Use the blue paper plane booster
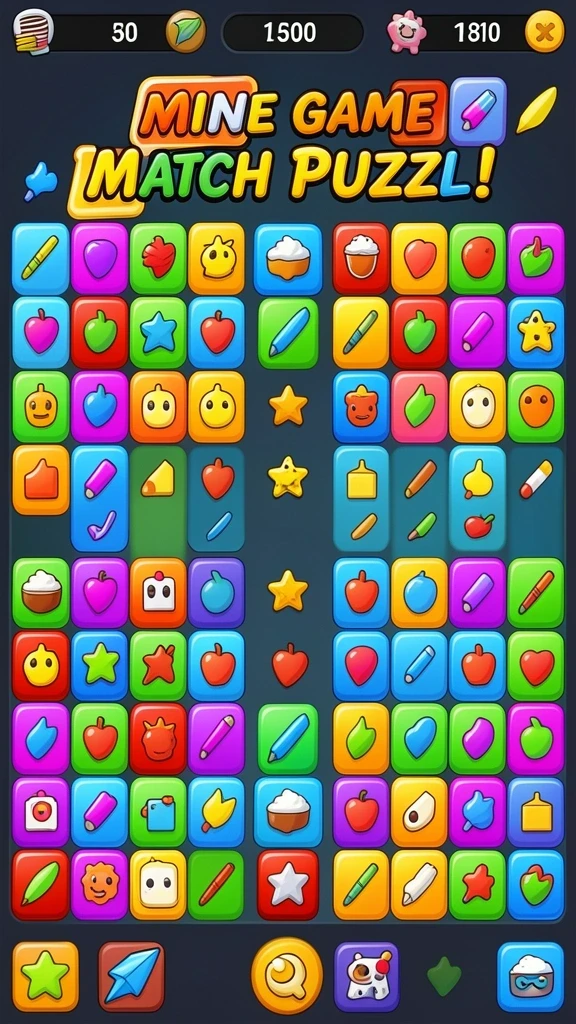The height and width of the screenshot is (1024, 576). [x=132, y=976]
